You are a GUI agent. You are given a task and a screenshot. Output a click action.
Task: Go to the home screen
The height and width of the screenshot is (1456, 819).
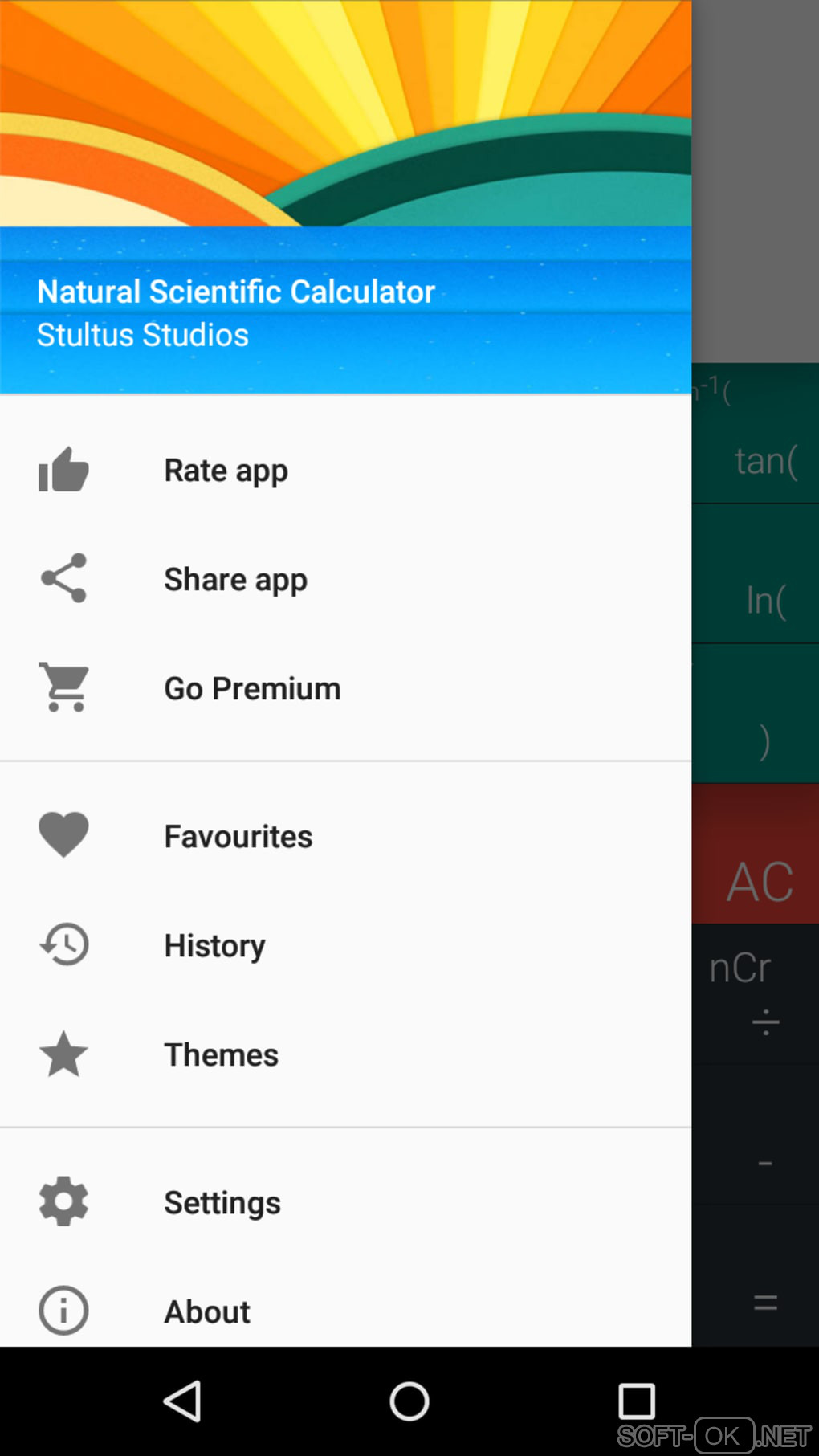click(x=409, y=1401)
